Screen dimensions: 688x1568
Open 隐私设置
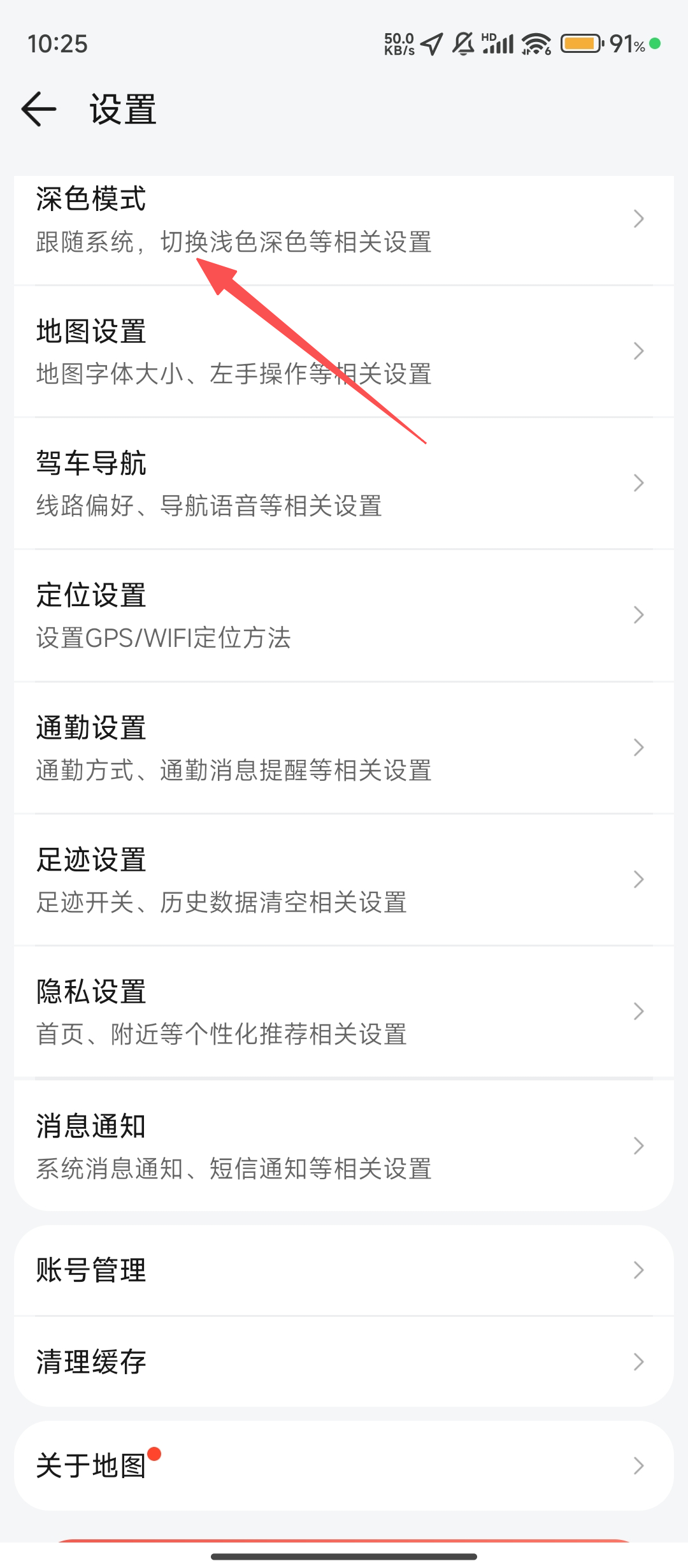pos(344,1012)
